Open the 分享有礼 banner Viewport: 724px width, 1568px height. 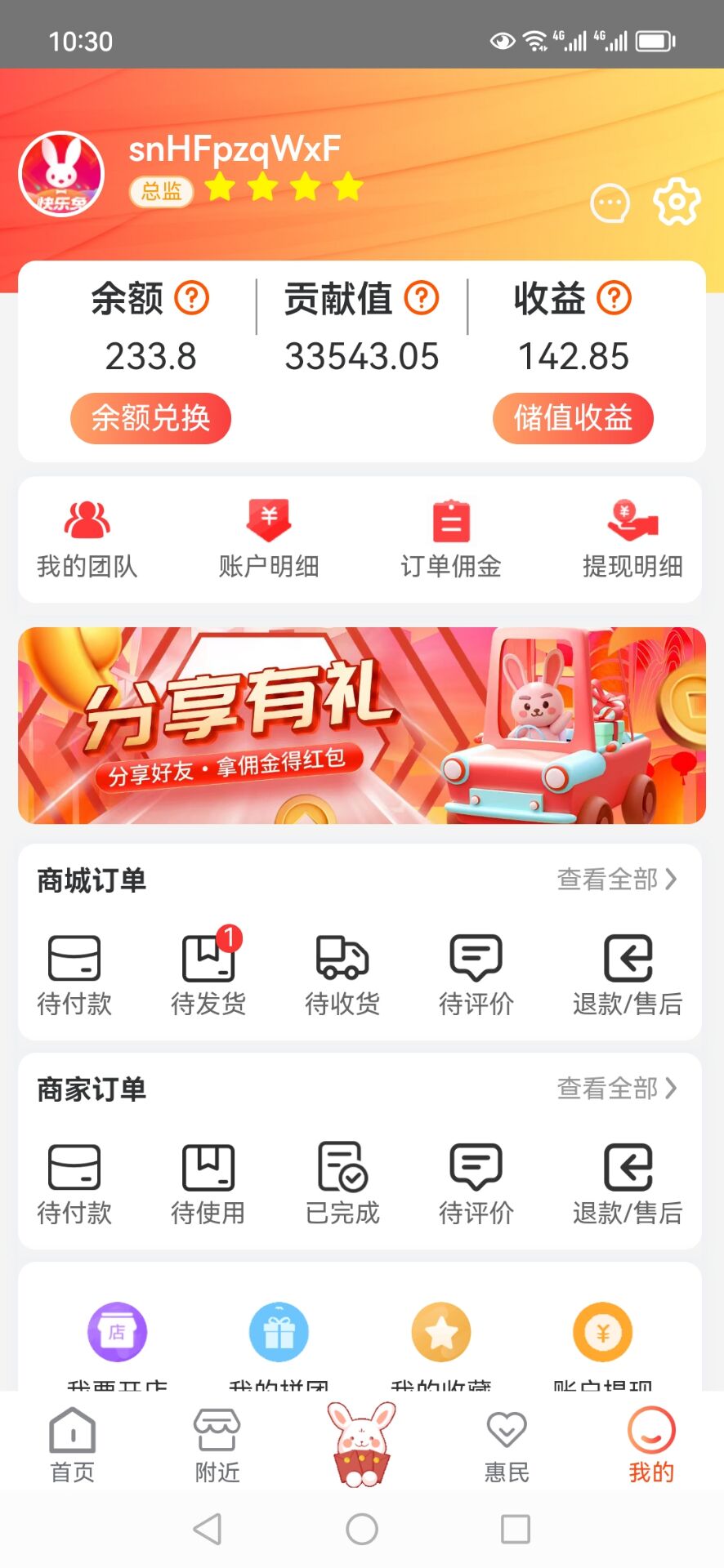[361, 725]
